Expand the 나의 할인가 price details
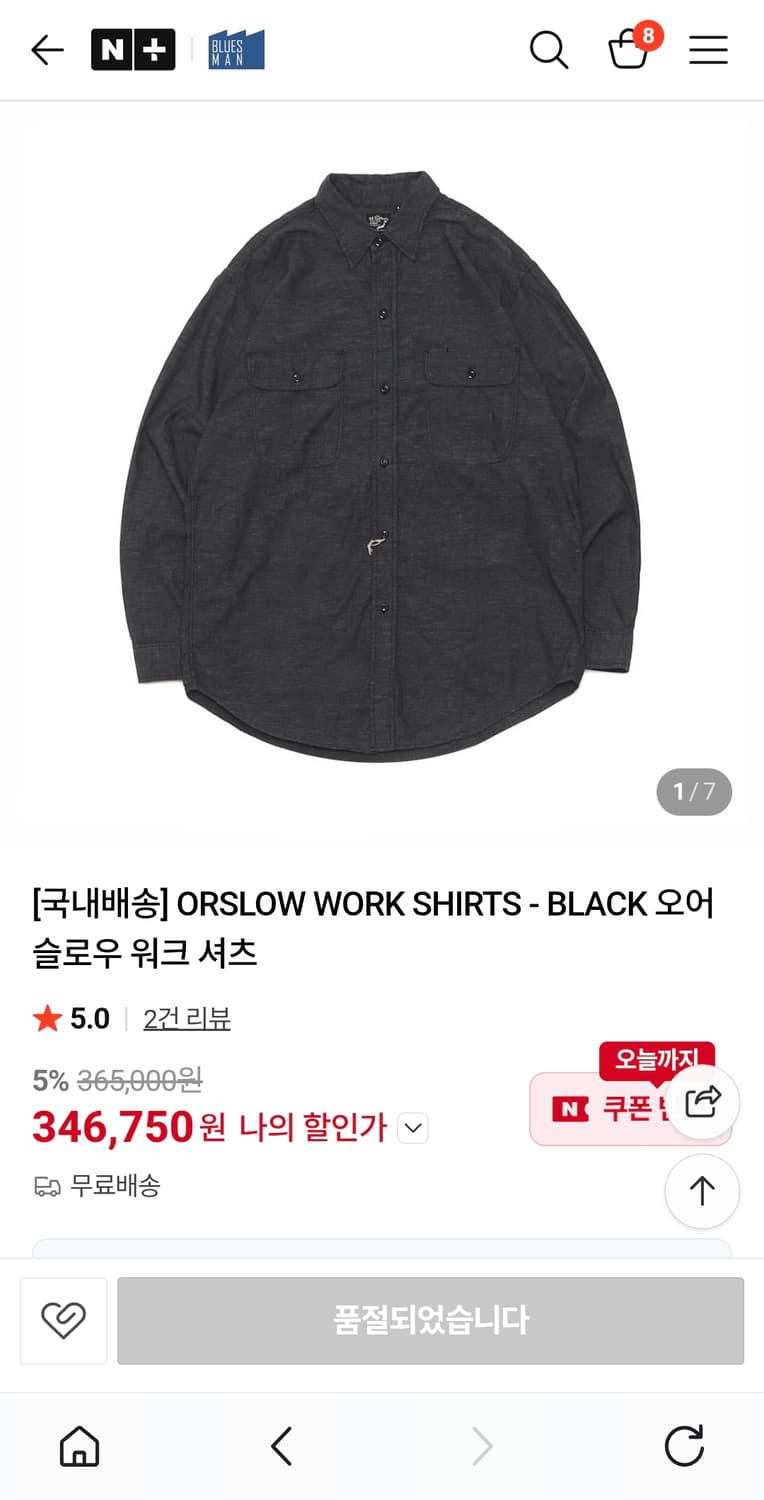The height and width of the screenshot is (1500, 764). [413, 1127]
